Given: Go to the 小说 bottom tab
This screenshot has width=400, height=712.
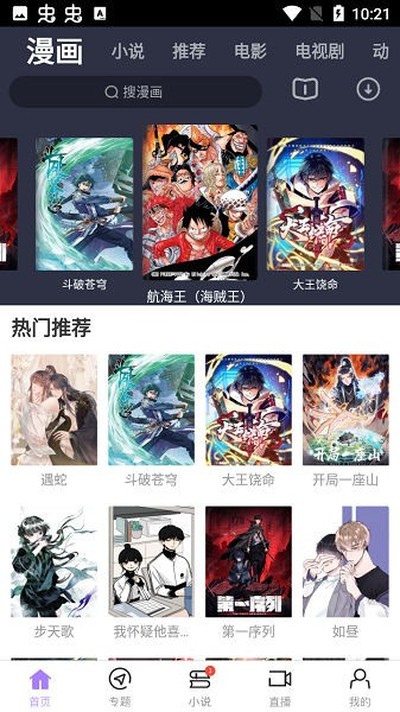Looking at the screenshot, I should (x=200, y=687).
